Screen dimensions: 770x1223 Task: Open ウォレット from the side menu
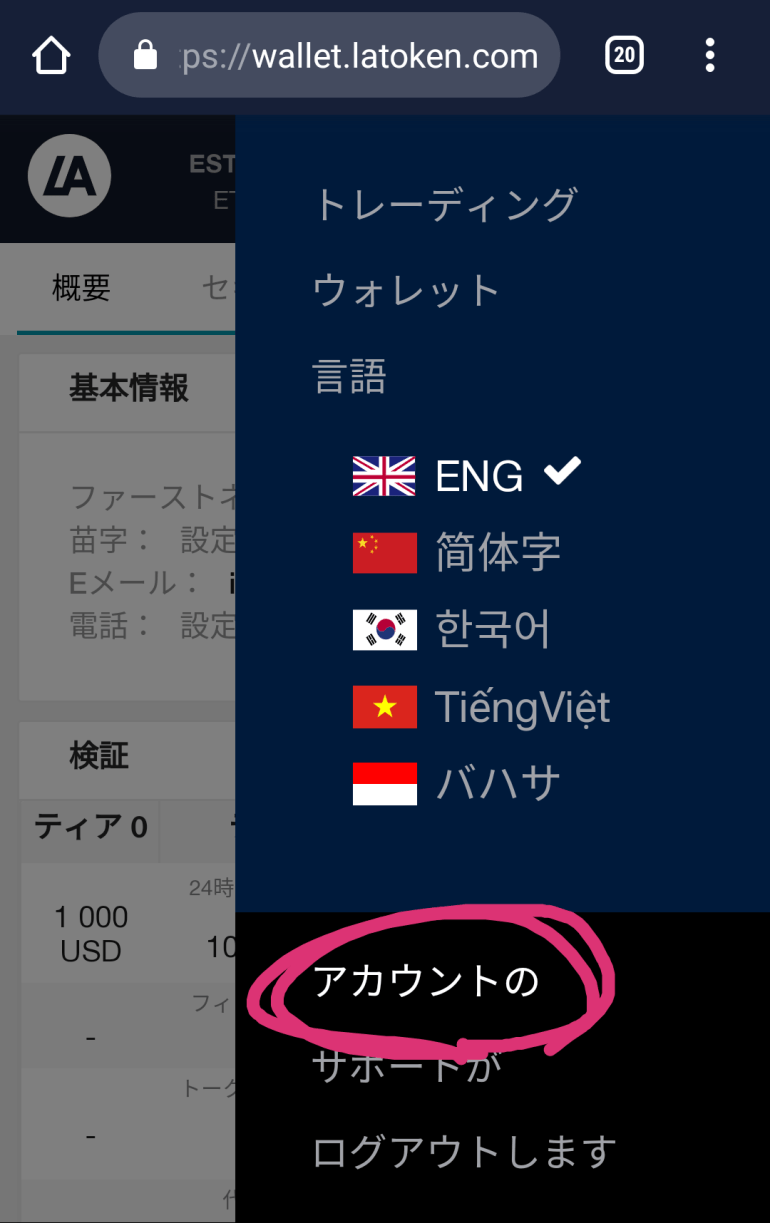[406, 291]
